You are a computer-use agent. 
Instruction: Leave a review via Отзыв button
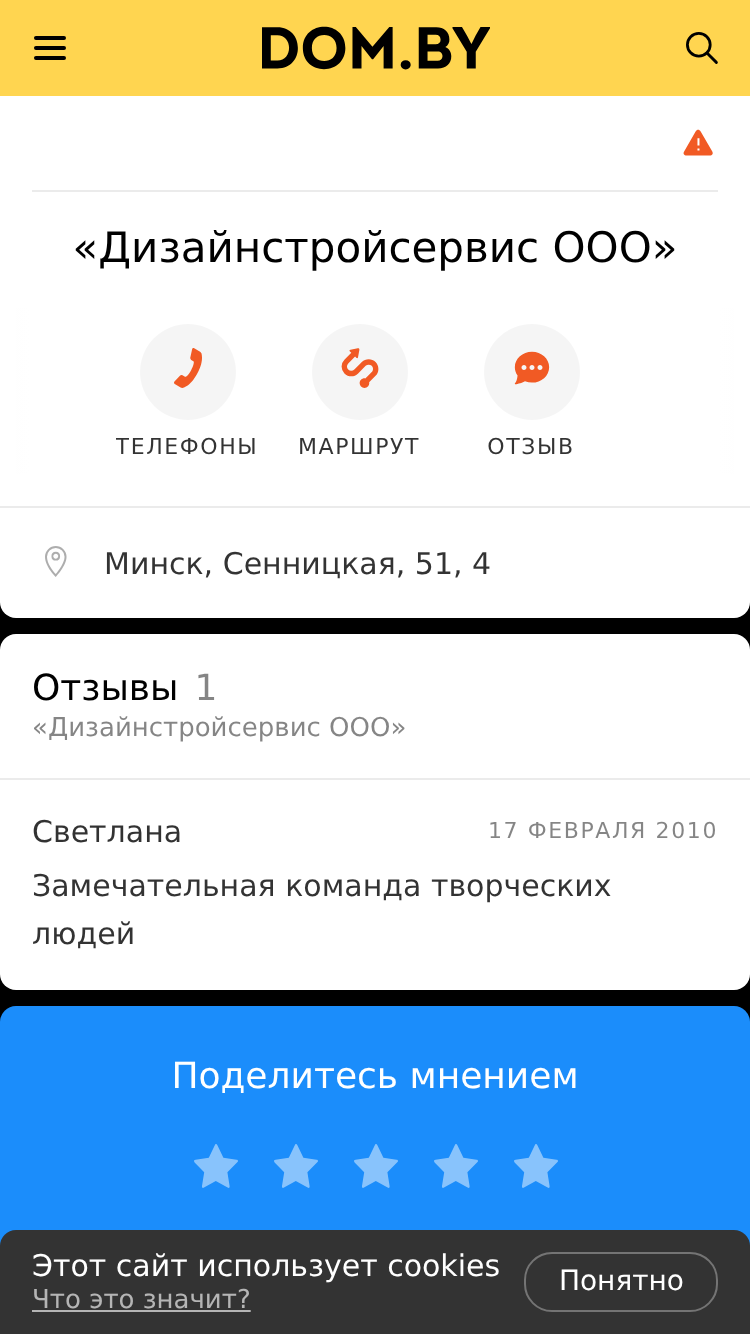(x=531, y=391)
